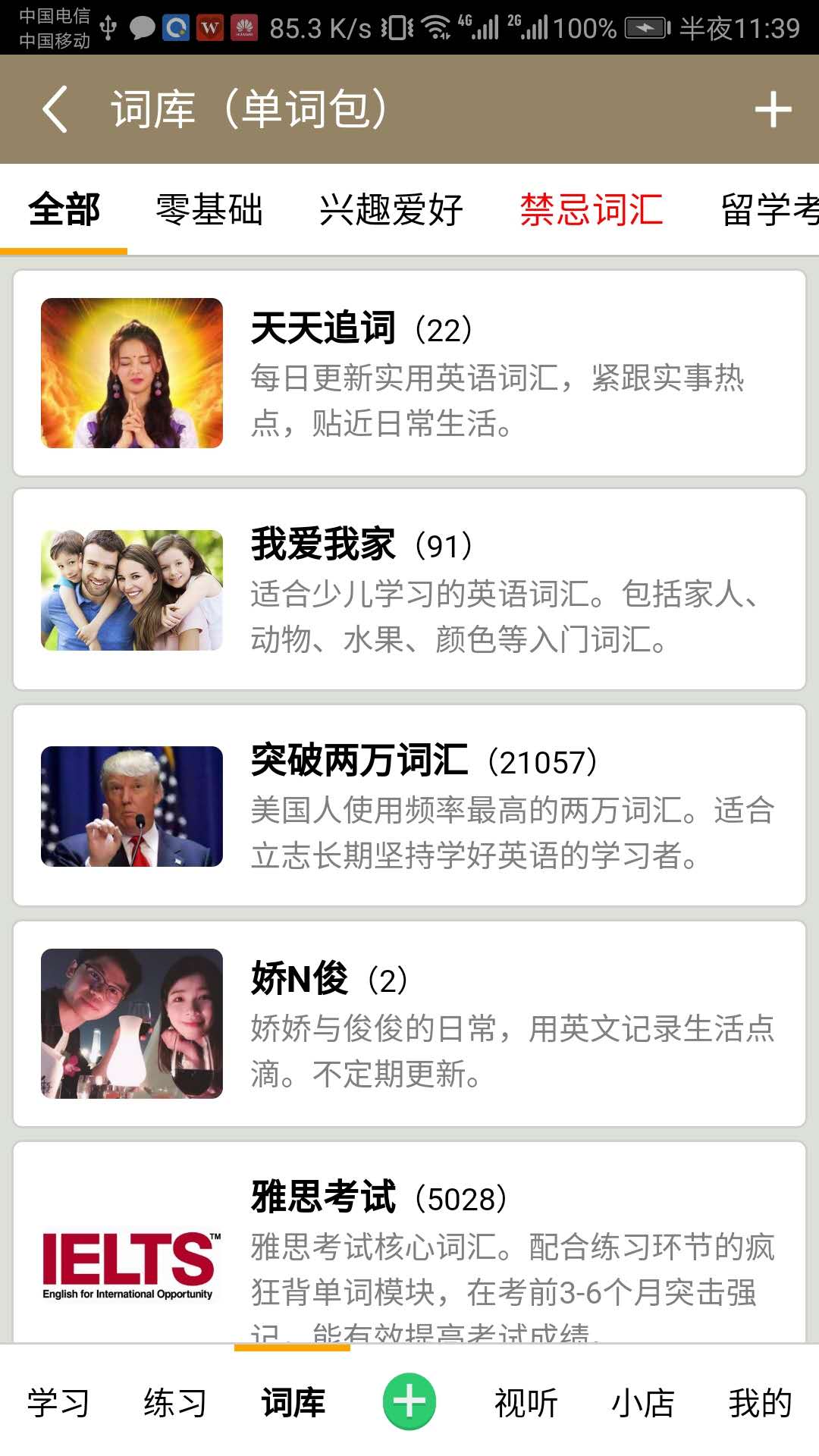Add a new word pack with plus icon
This screenshot has height=1456, width=819.
(773, 109)
